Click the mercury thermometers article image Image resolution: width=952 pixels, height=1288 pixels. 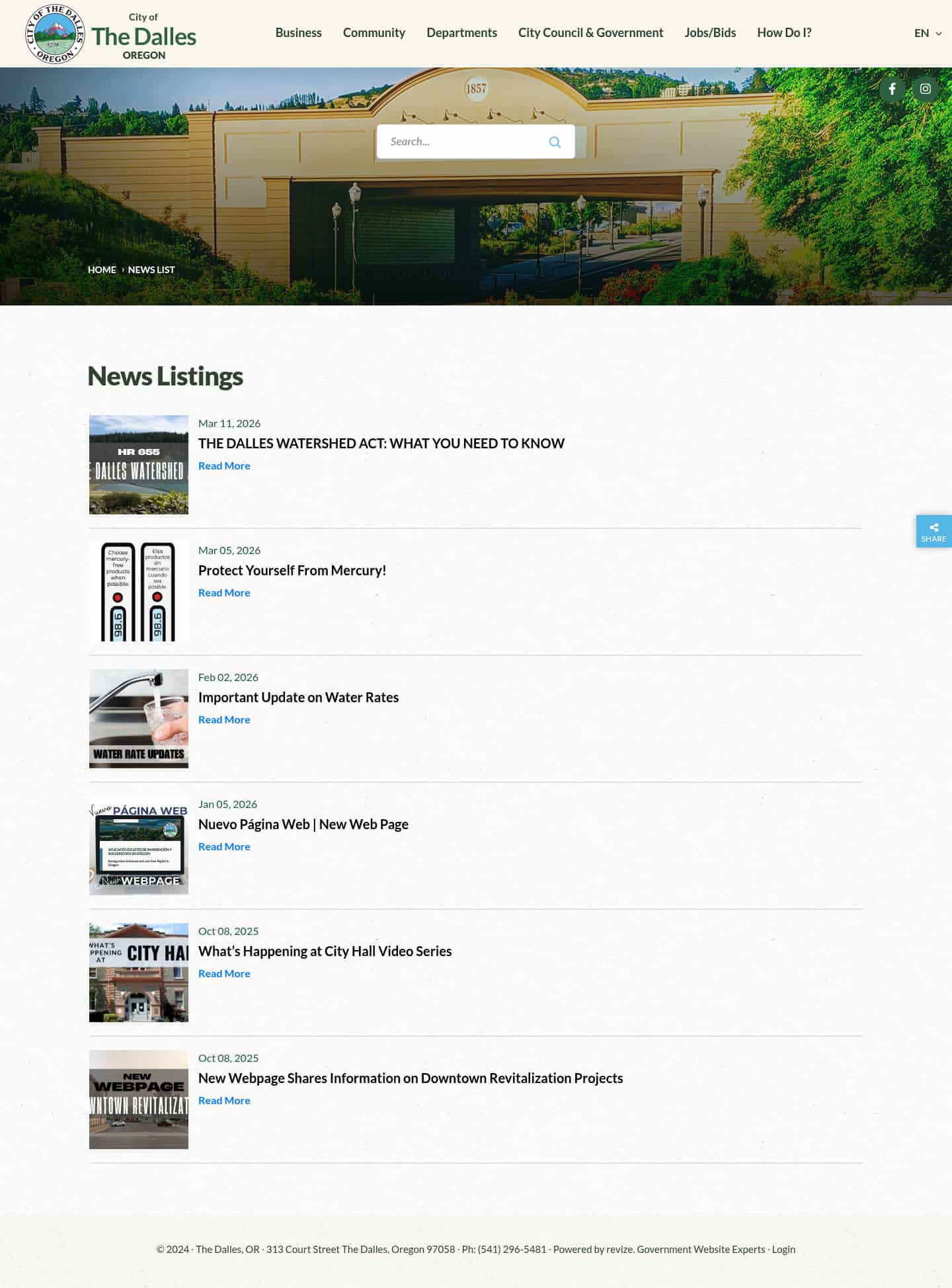coord(138,591)
